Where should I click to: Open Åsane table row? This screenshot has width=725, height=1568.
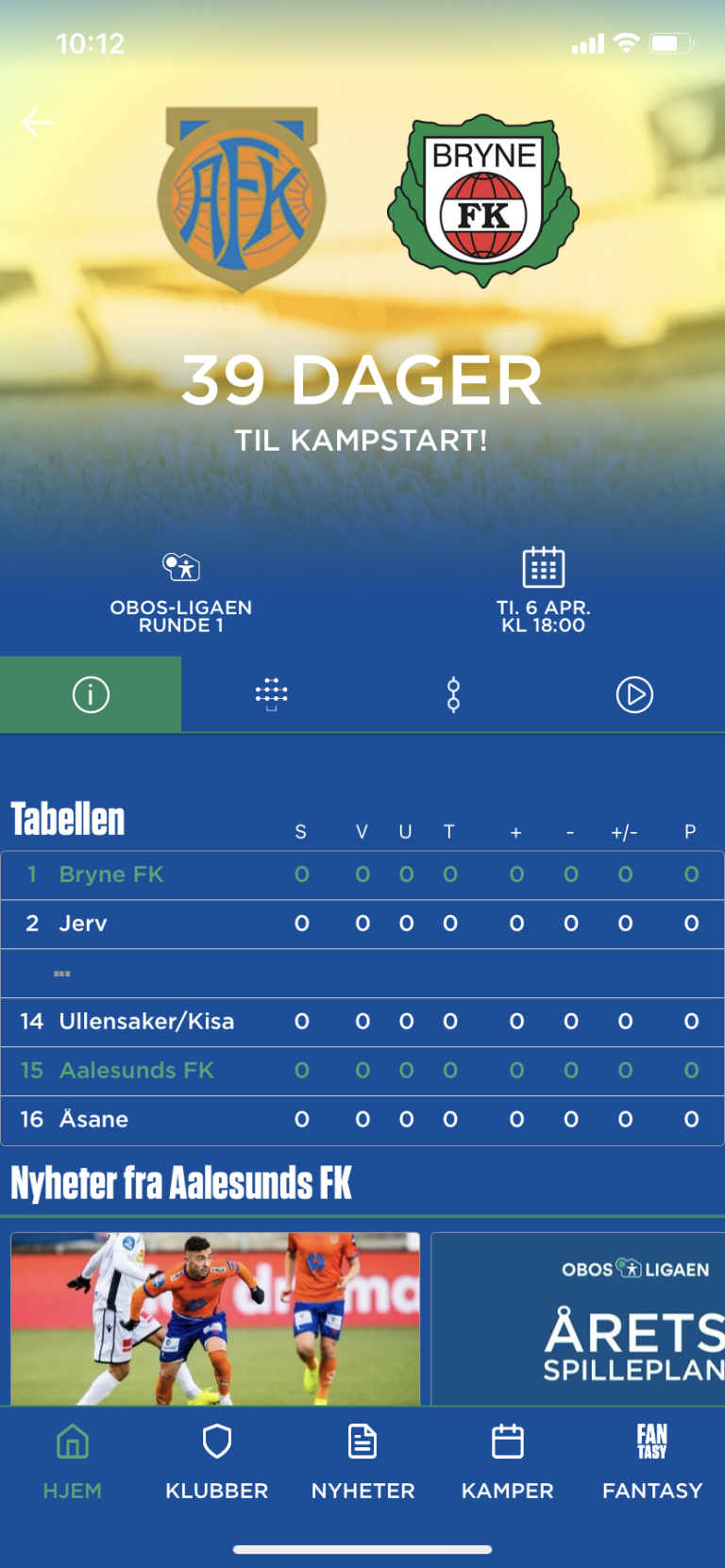click(362, 1120)
